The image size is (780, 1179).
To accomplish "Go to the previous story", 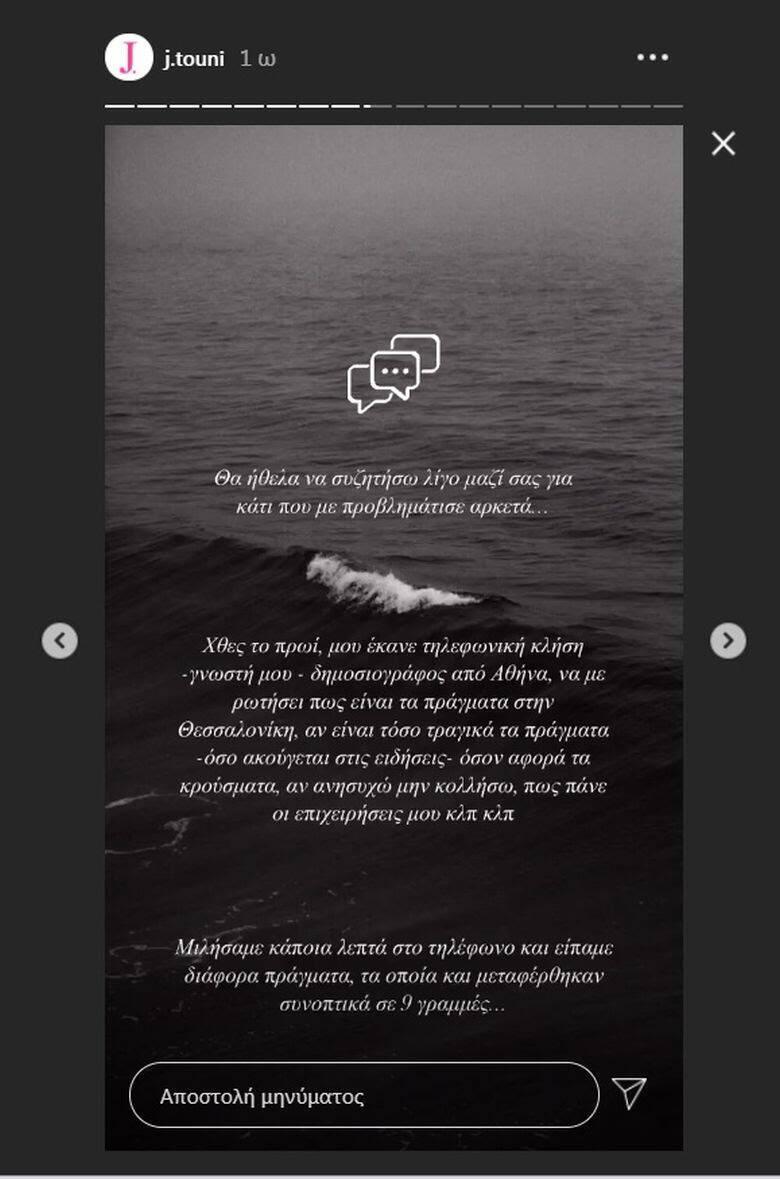I will click(x=60, y=640).
